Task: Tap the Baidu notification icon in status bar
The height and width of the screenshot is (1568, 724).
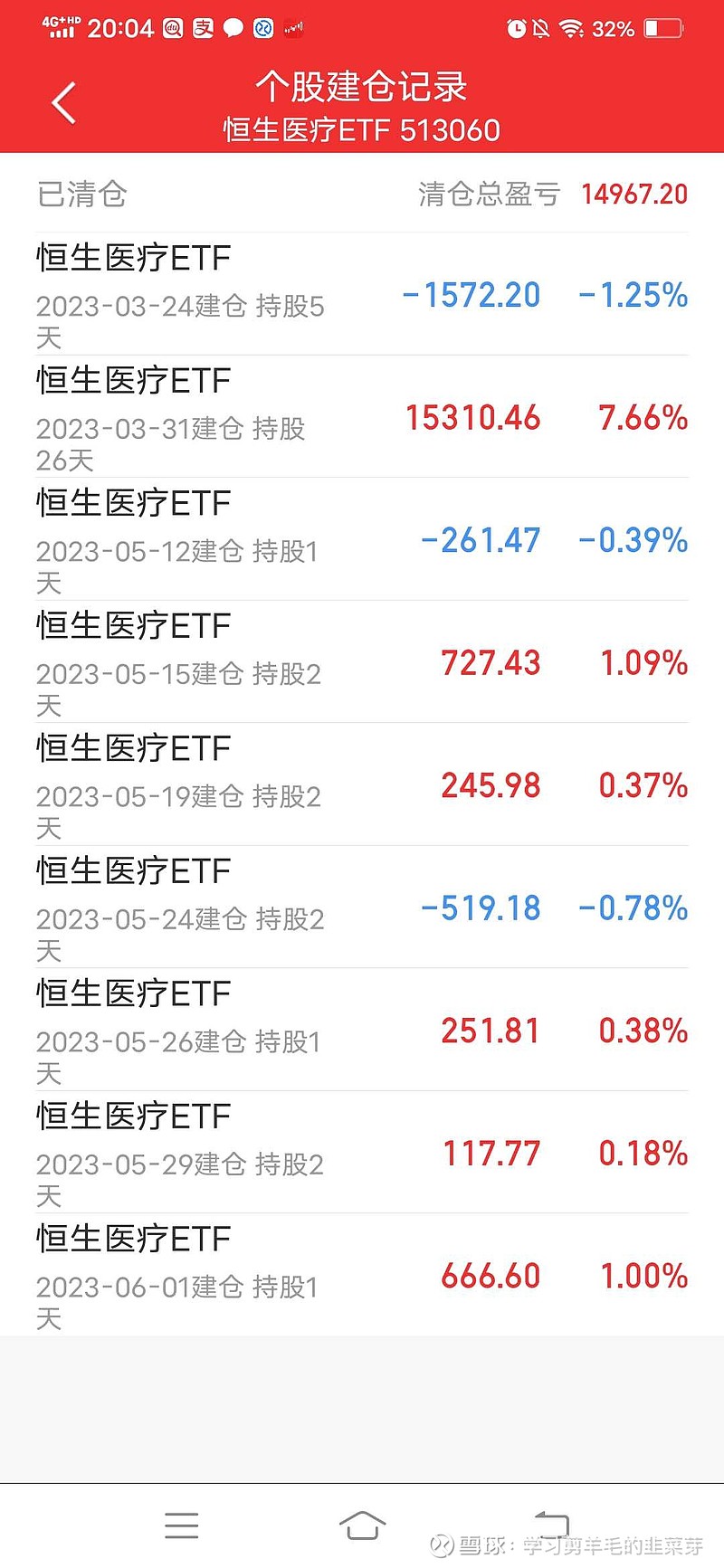Action: (172, 28)
